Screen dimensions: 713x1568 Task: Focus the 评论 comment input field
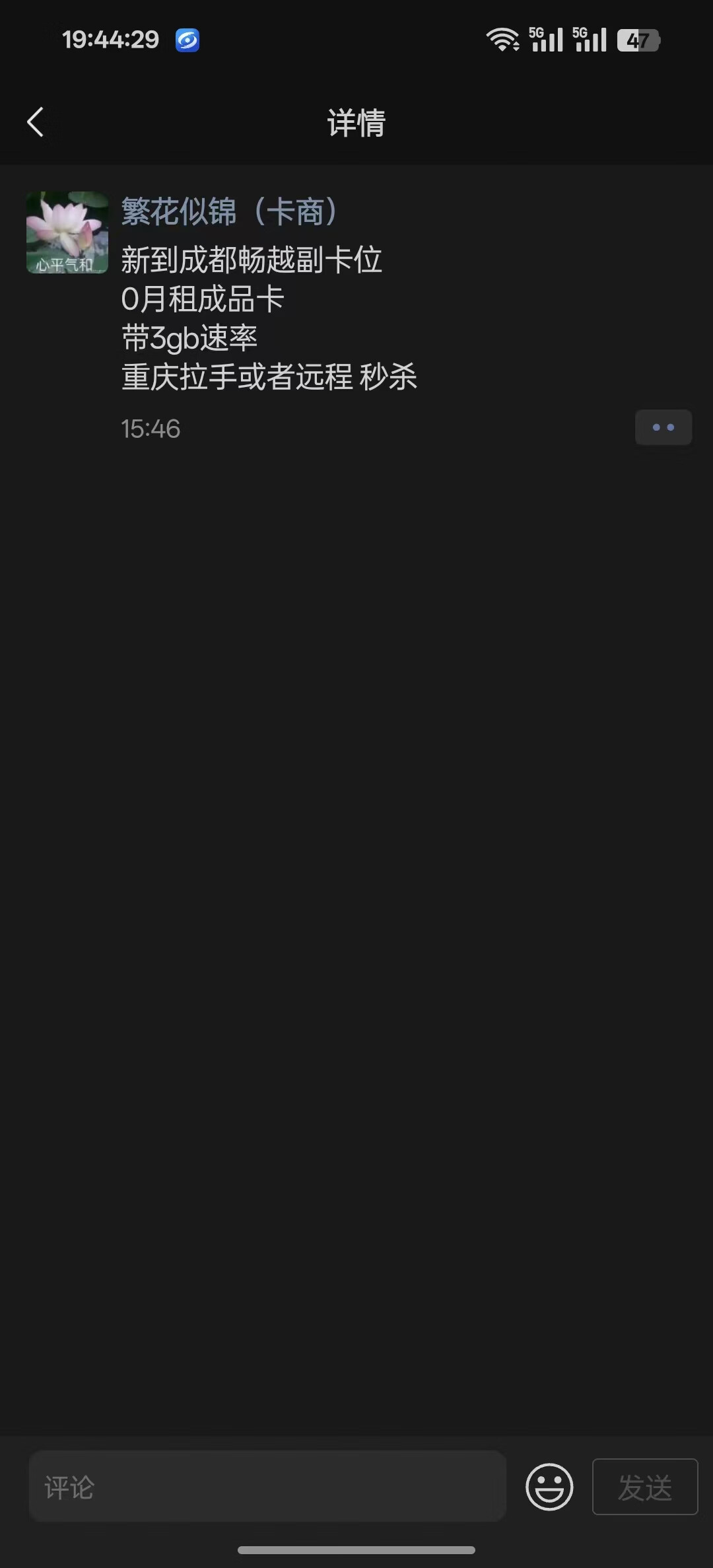point(267,1487)
